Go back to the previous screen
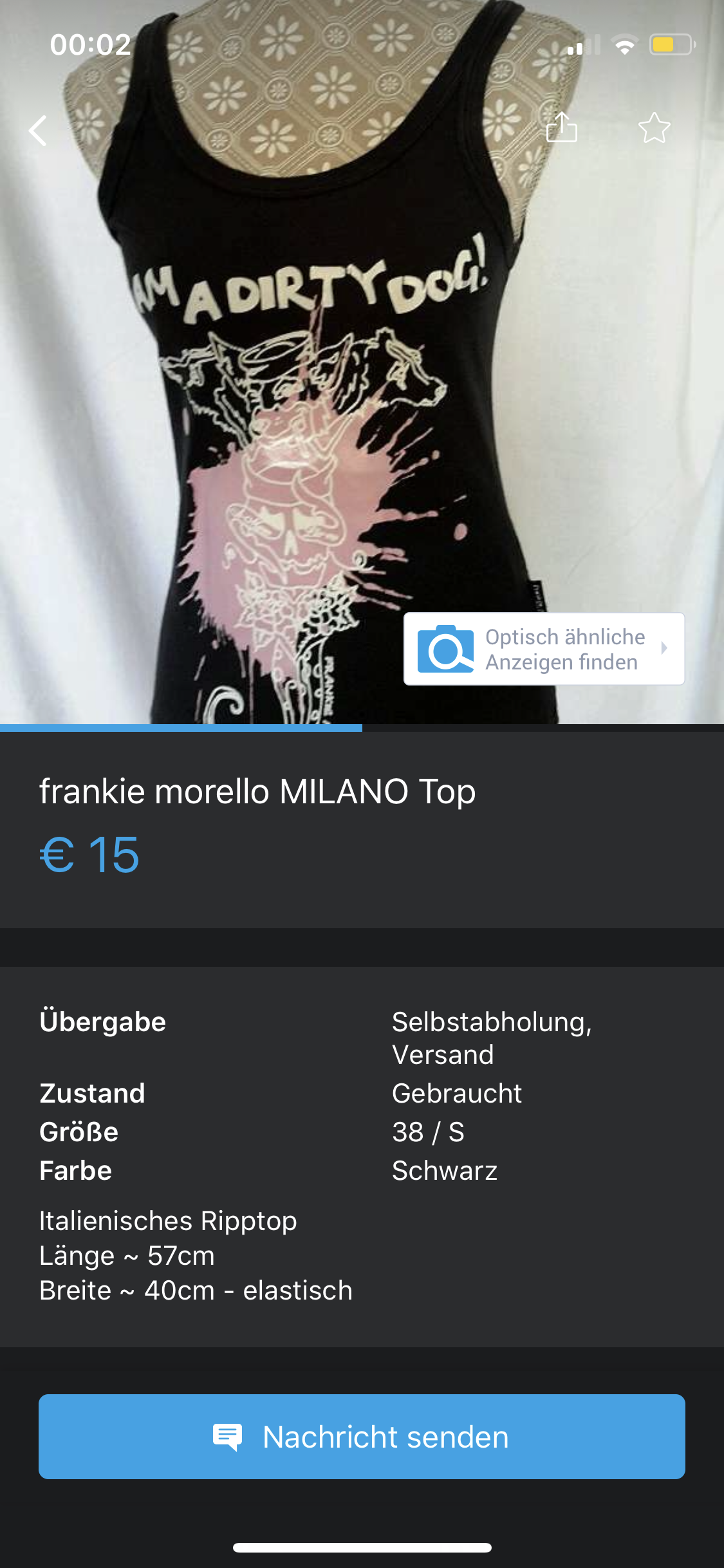Screen dimensions: 724x1568 coord(39,131)
